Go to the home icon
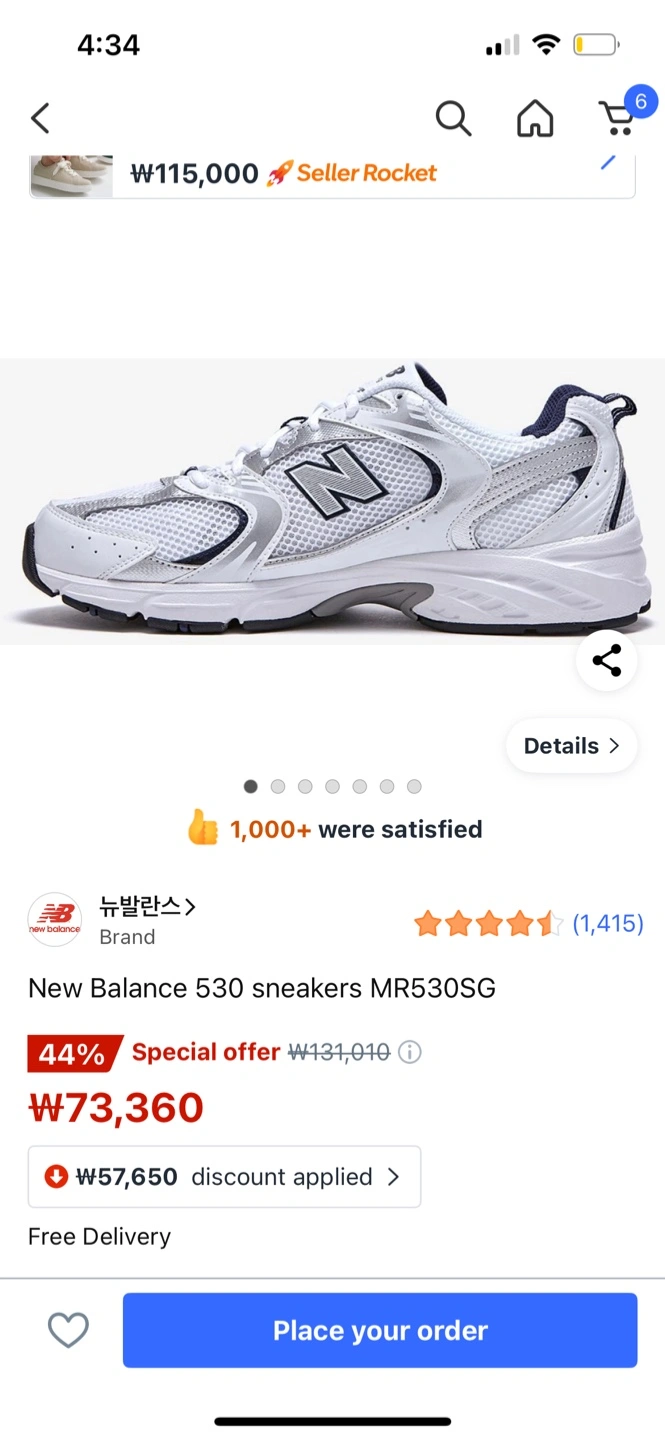 pos(535,119)
